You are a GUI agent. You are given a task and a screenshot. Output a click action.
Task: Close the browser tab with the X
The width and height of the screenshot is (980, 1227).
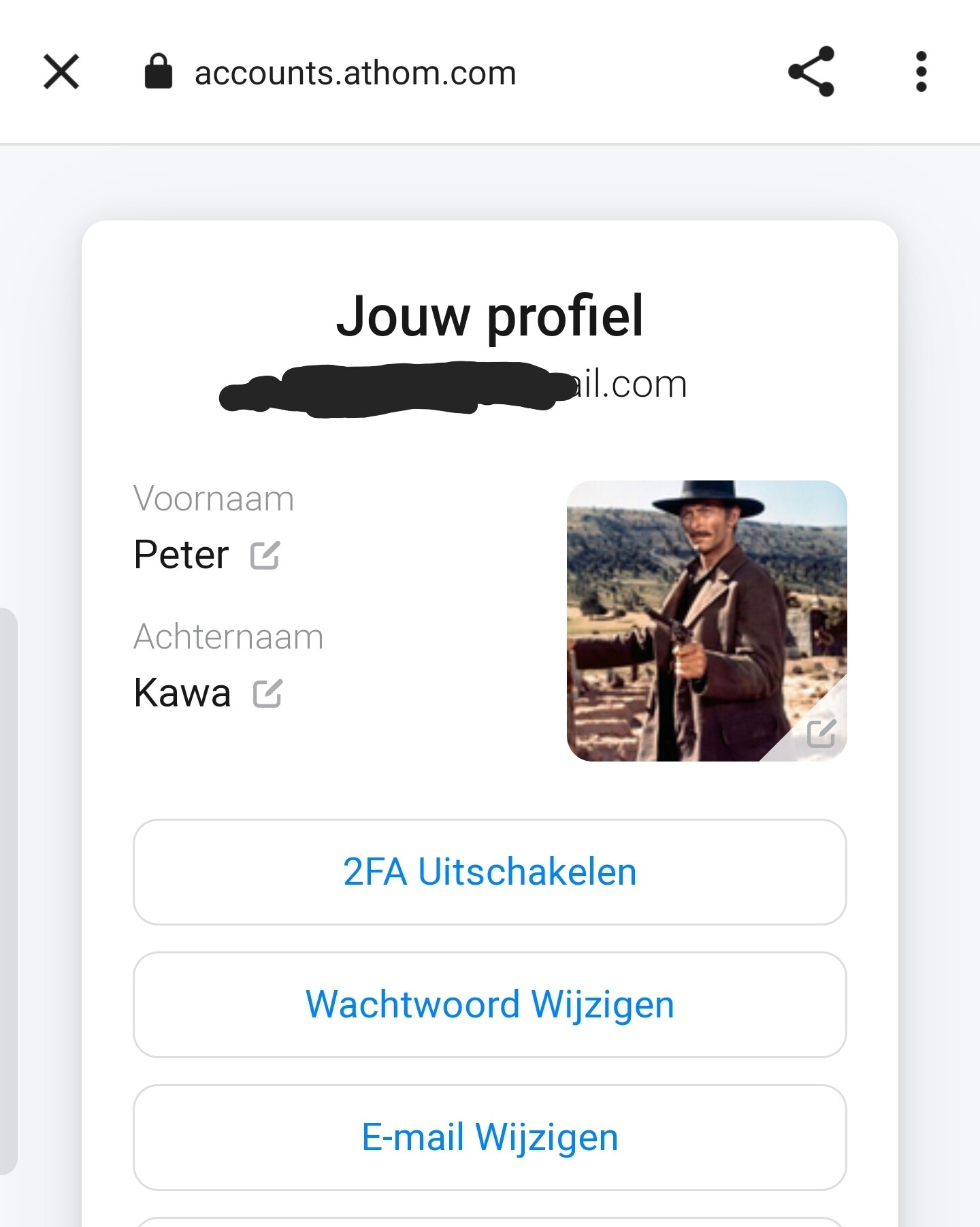point(61,72)
